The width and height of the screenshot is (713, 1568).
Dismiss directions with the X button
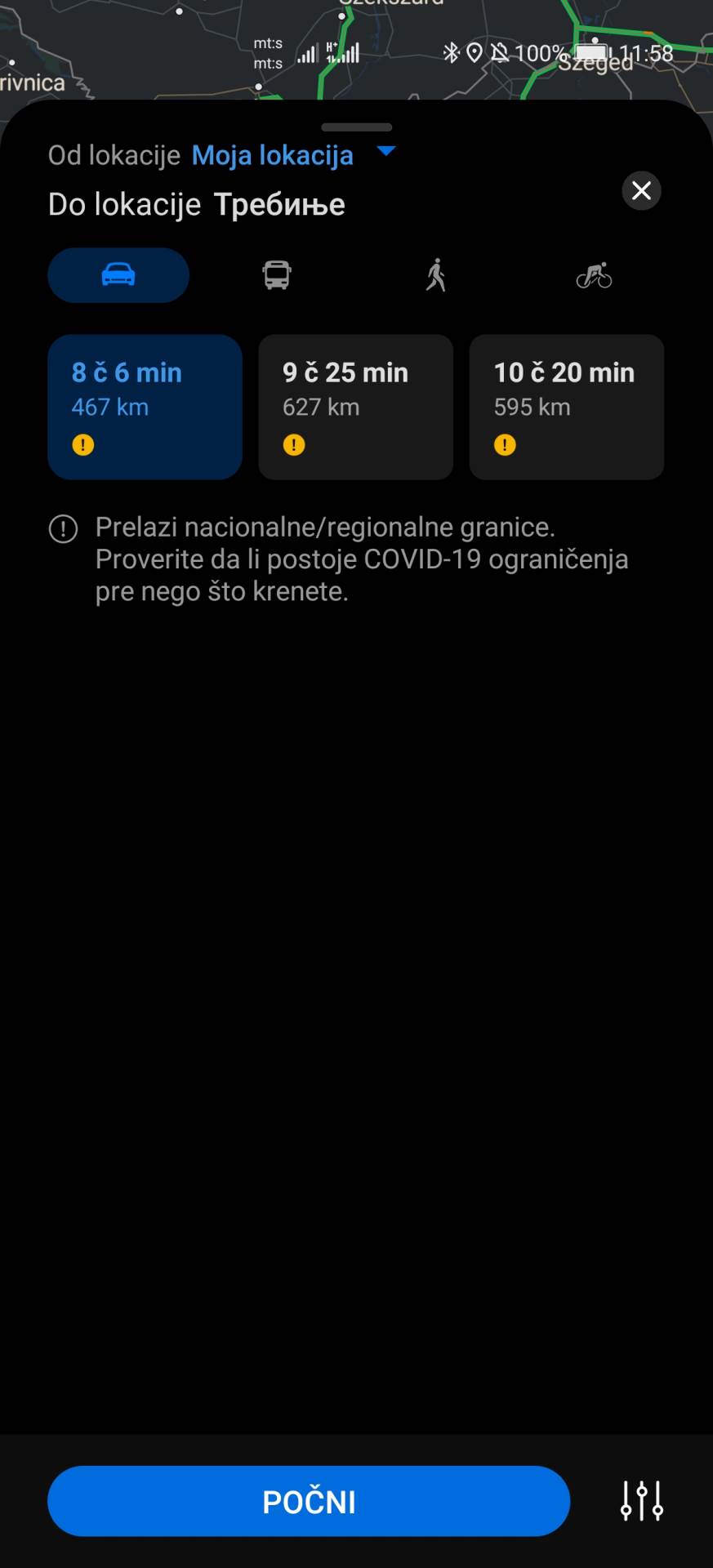[641, 190]
